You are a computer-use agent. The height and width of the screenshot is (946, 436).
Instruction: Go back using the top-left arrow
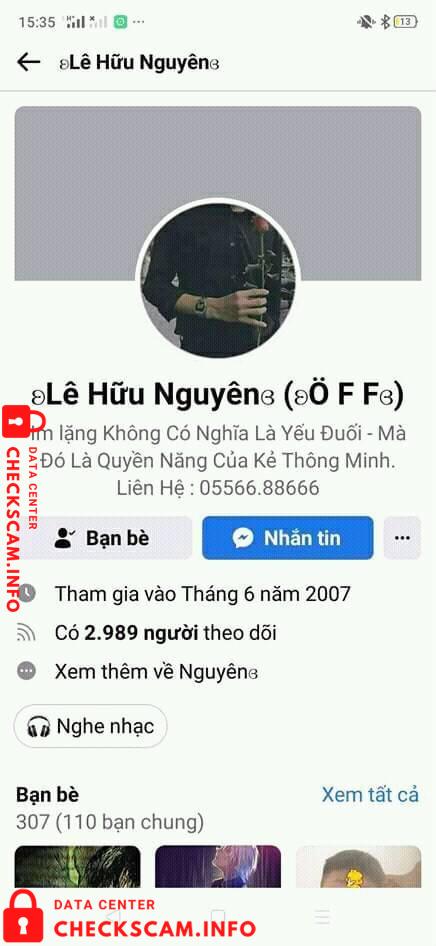coord(28,62)
